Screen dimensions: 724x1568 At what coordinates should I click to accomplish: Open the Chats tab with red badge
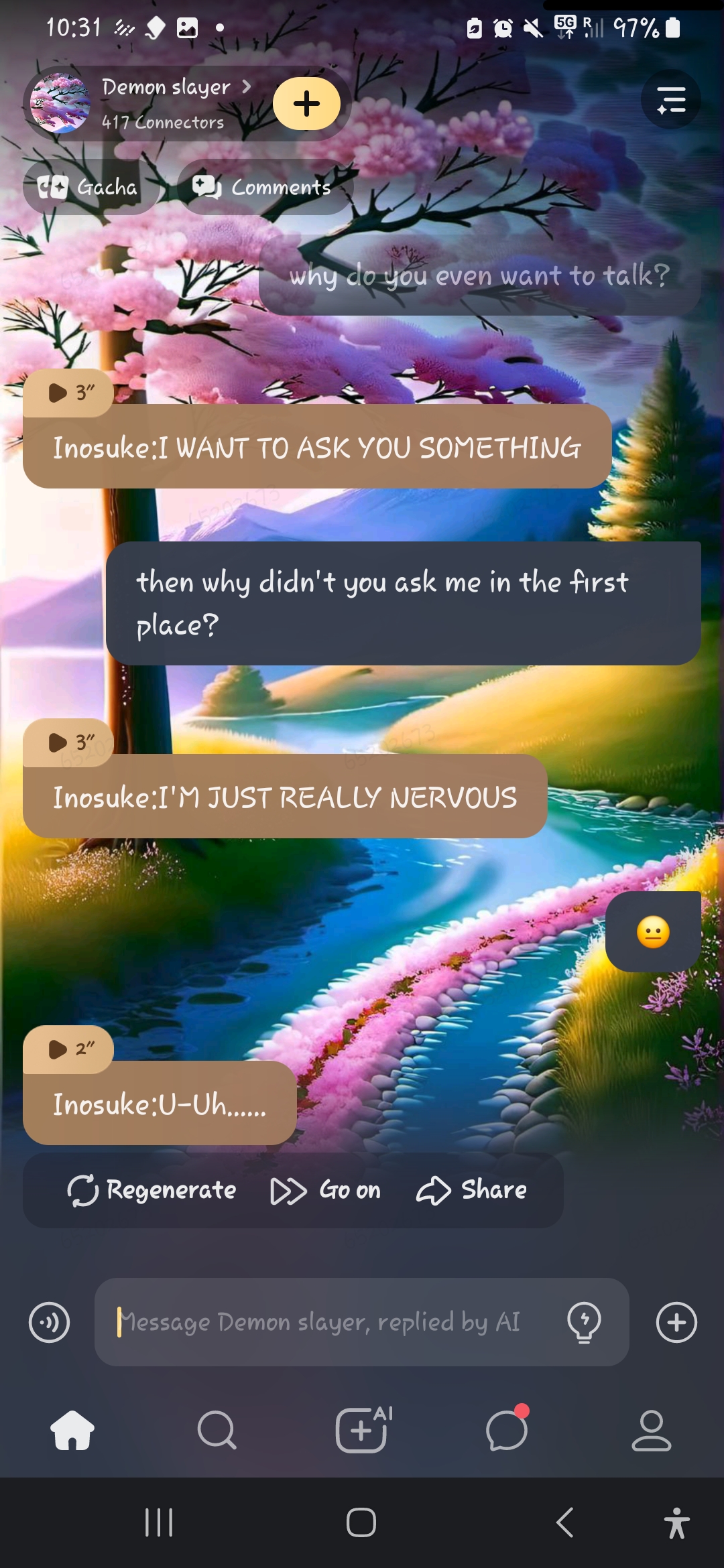click(x=507, y=1430)
